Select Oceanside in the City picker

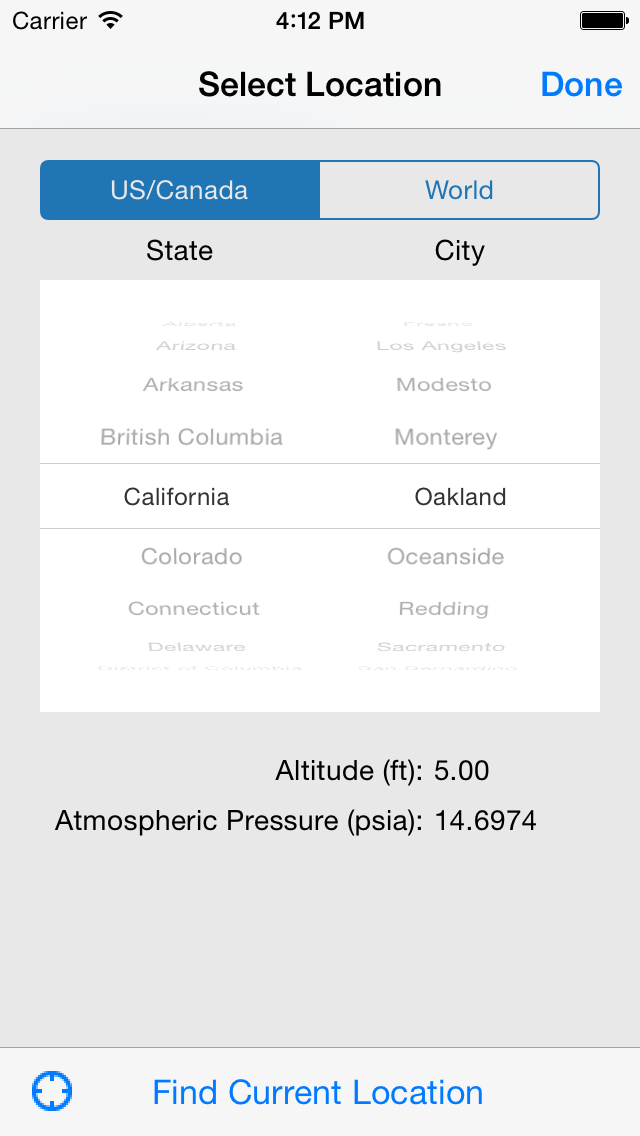pyautogui.click(x=446, y=556)
